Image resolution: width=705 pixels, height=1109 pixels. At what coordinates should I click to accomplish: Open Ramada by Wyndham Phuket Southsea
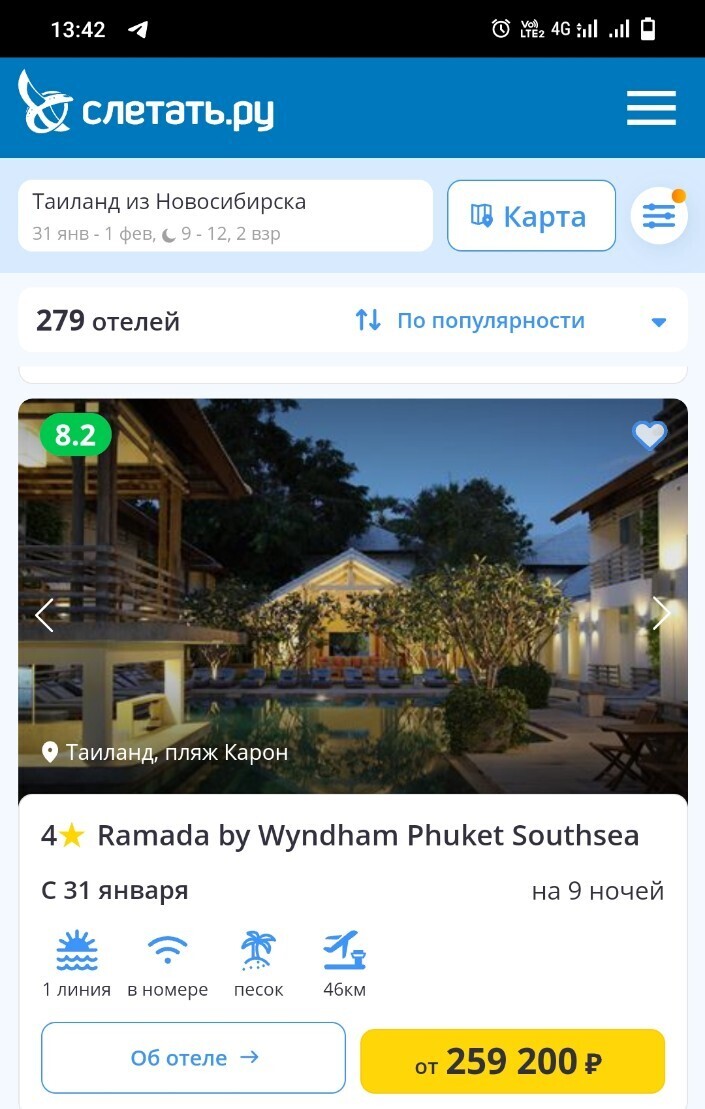pyautogui.click(x=367, y=836)
